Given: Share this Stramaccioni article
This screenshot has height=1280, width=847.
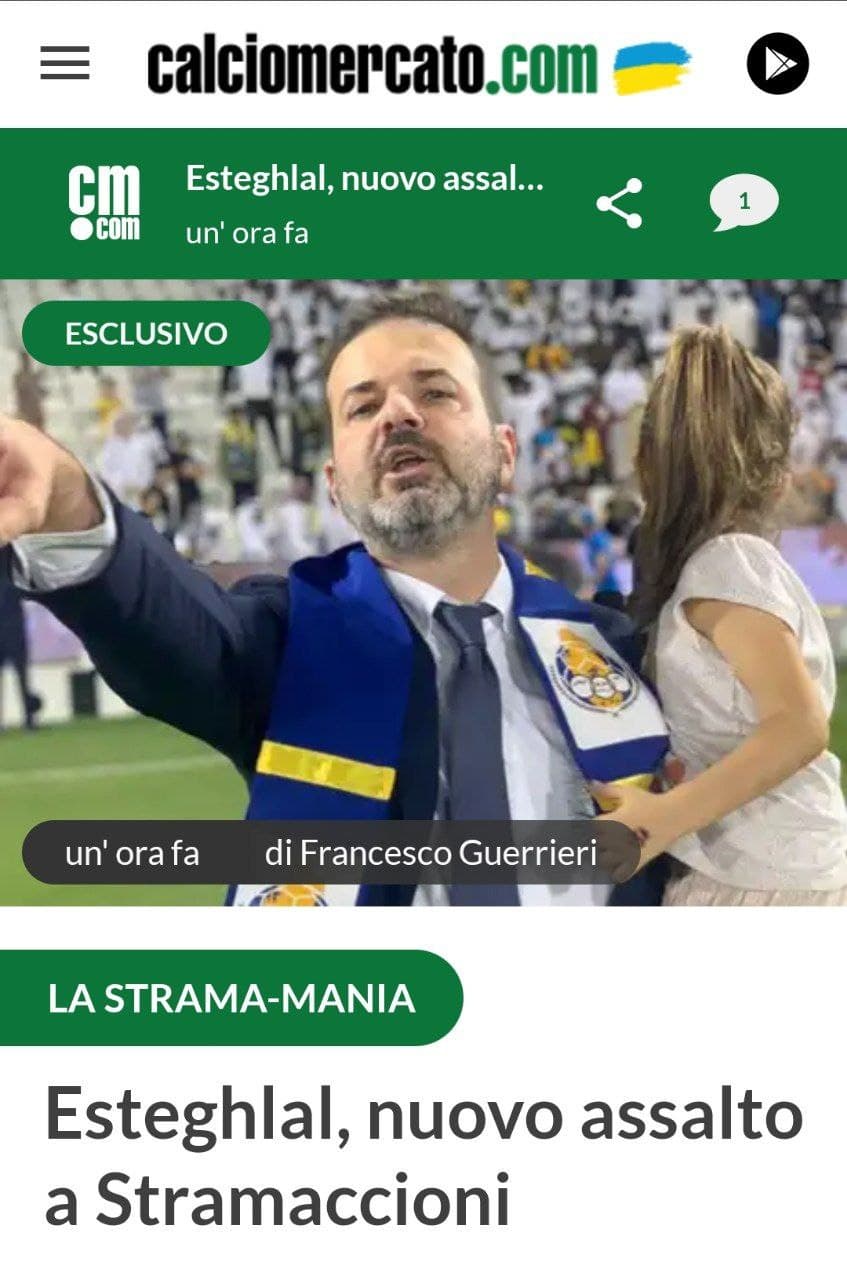Looking at the screenshot, I should pos(619,204).
